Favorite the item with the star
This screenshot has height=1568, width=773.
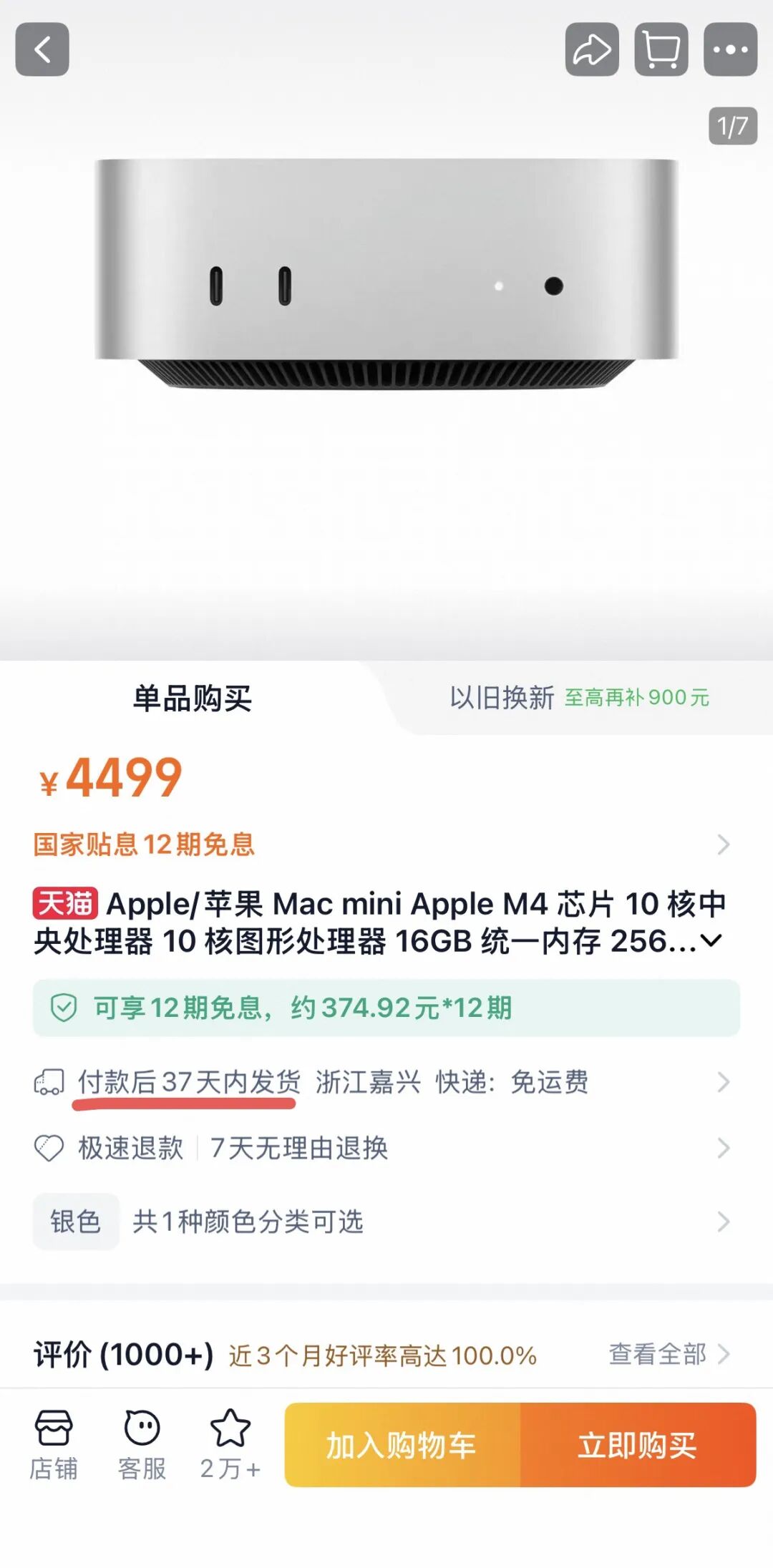(230, 1443)
